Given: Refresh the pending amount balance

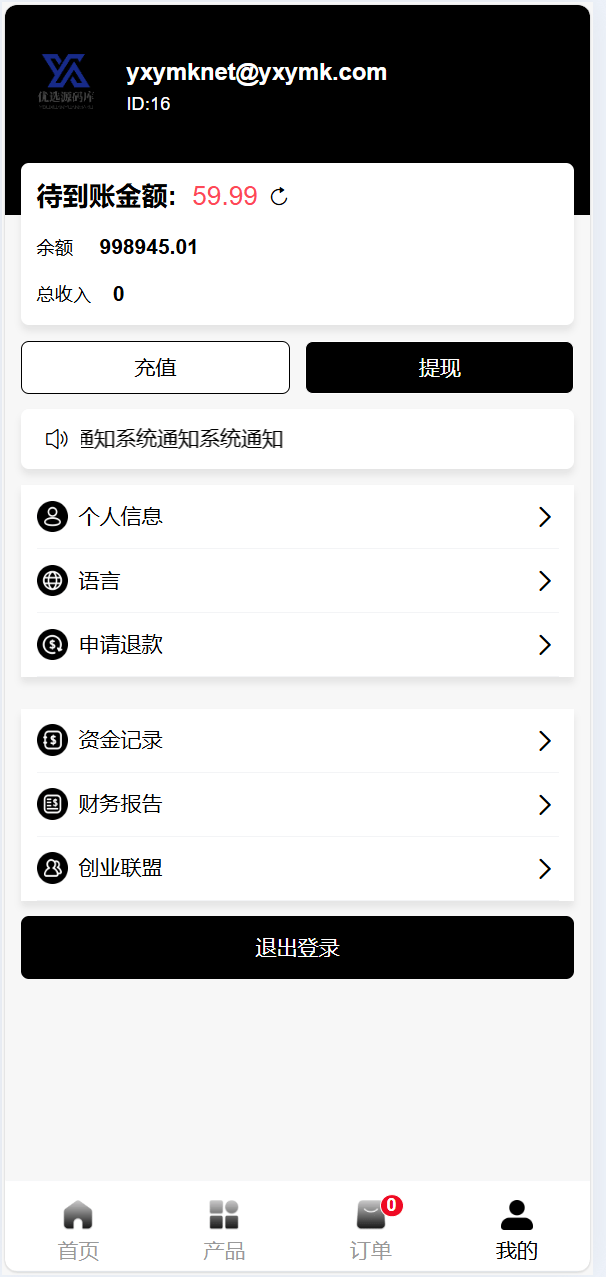Looking at the screenshot, I should (x=279, y=197).
